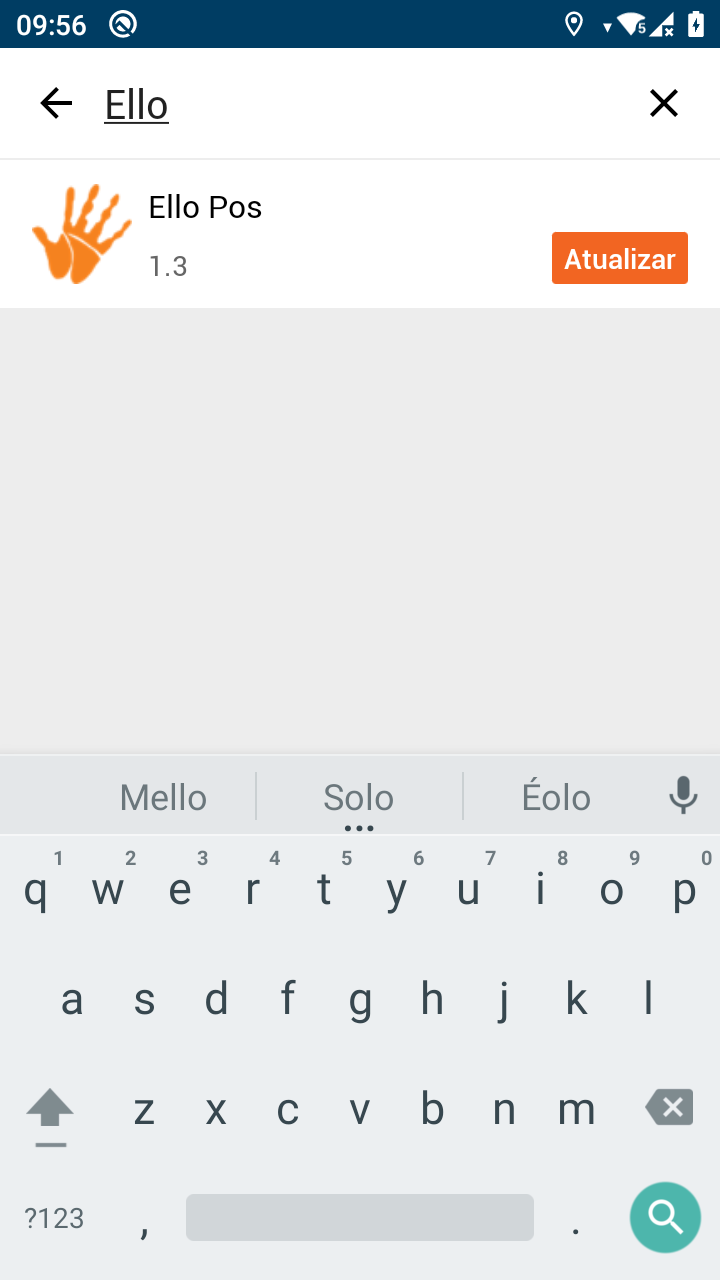Switch keyboard to ?123 symbols
The image size is (720, 1280).
tap(54, 1218)
